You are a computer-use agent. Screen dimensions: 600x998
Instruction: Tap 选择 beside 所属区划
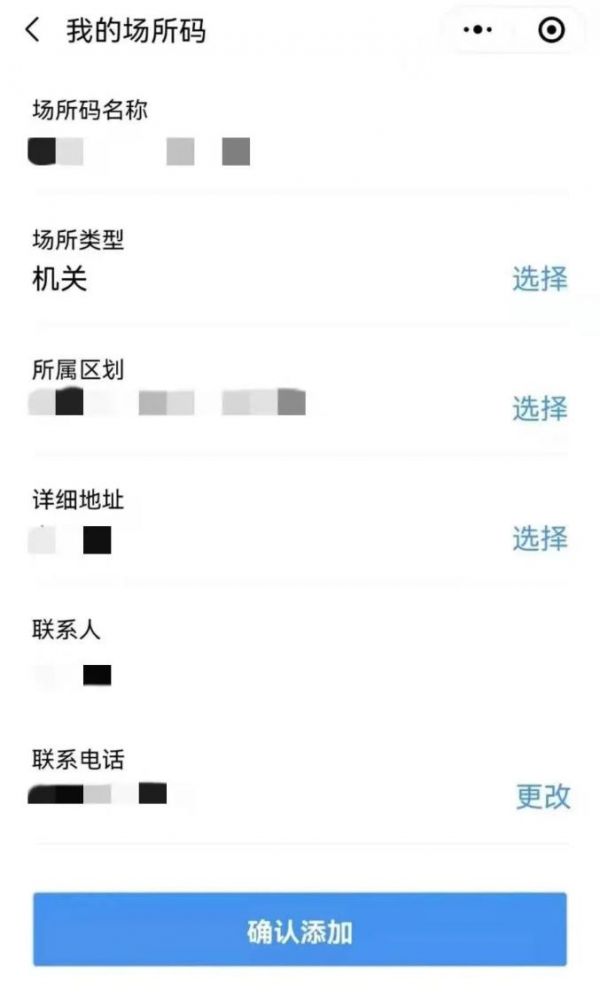point(540,408)
